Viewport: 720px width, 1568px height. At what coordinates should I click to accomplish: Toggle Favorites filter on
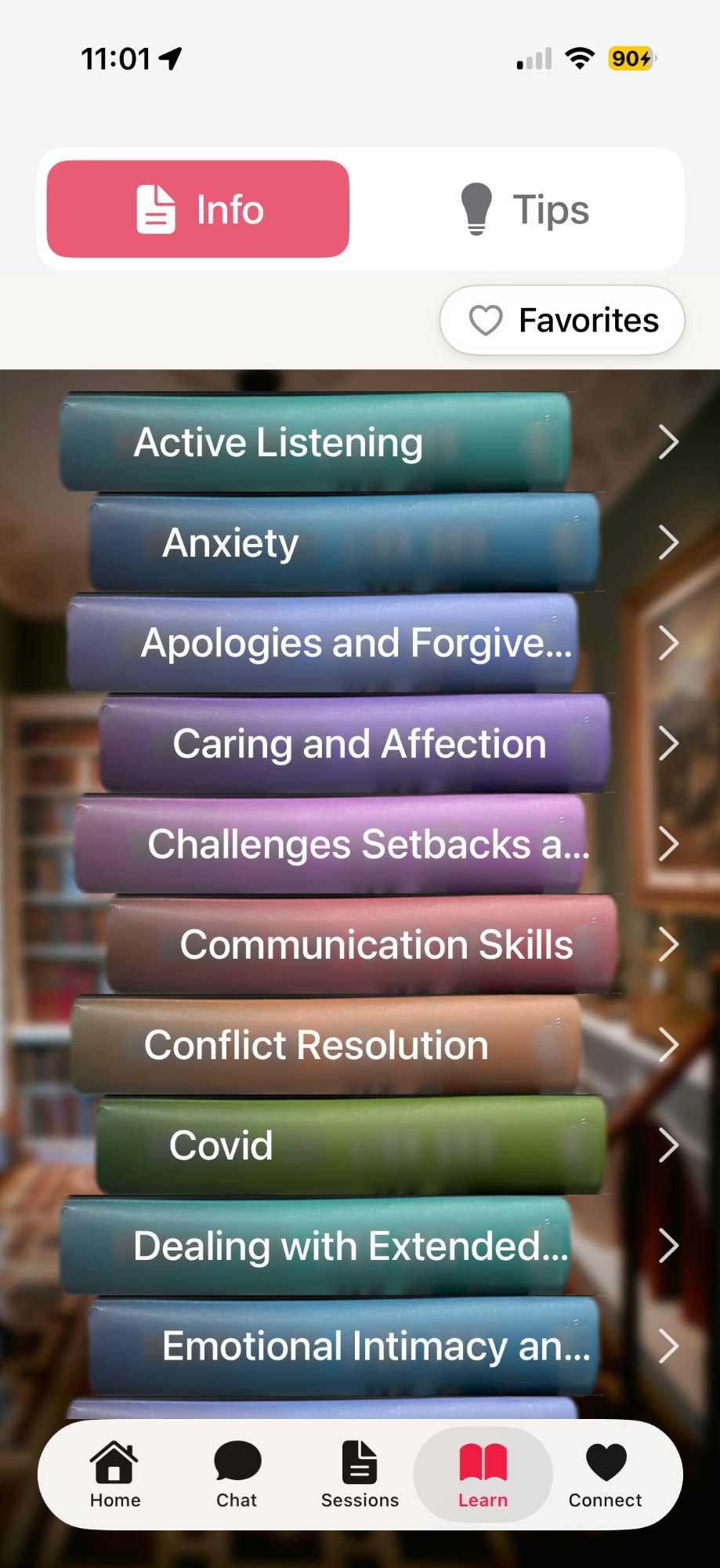pyautogui.click(x=562, y=320)
